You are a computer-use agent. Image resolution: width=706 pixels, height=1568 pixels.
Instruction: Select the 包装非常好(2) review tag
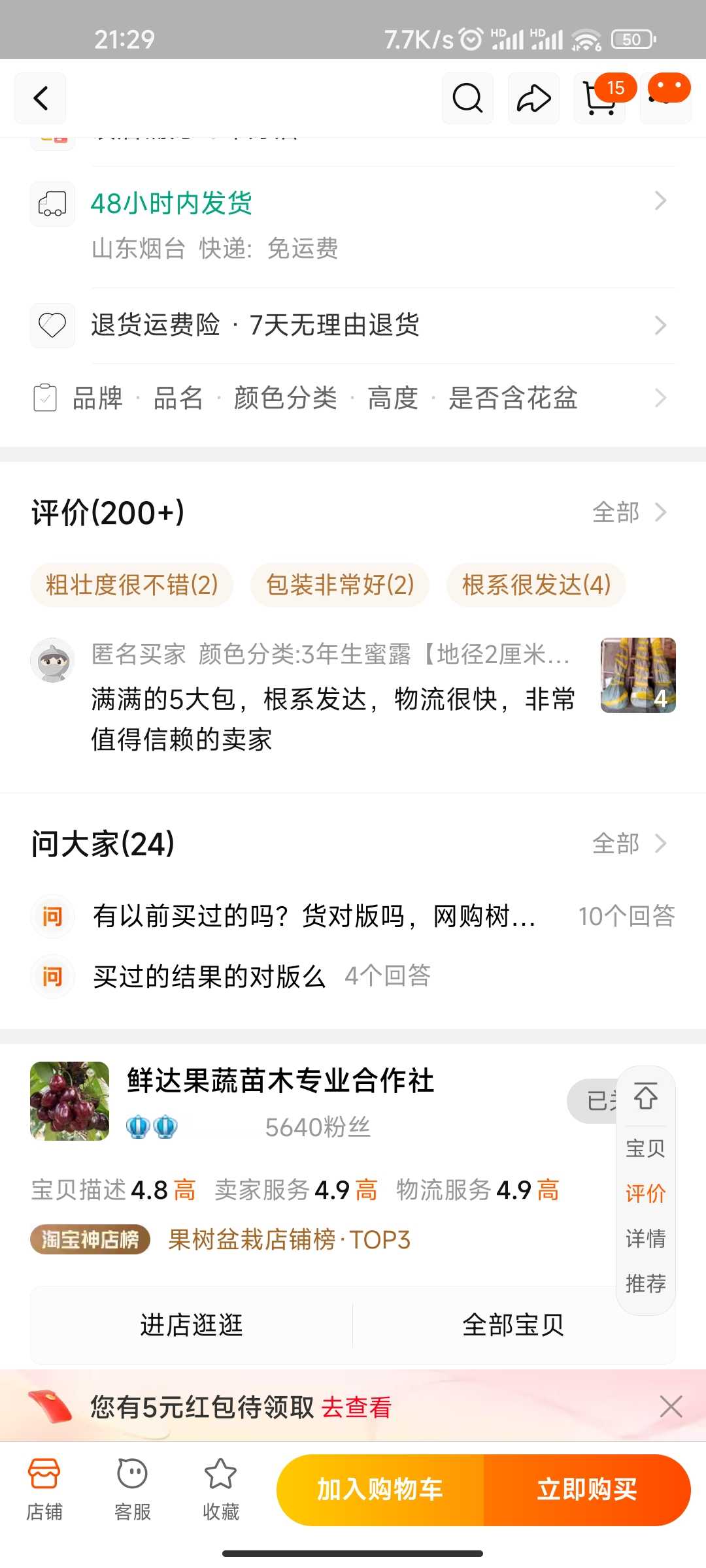(x=340, y=585)
